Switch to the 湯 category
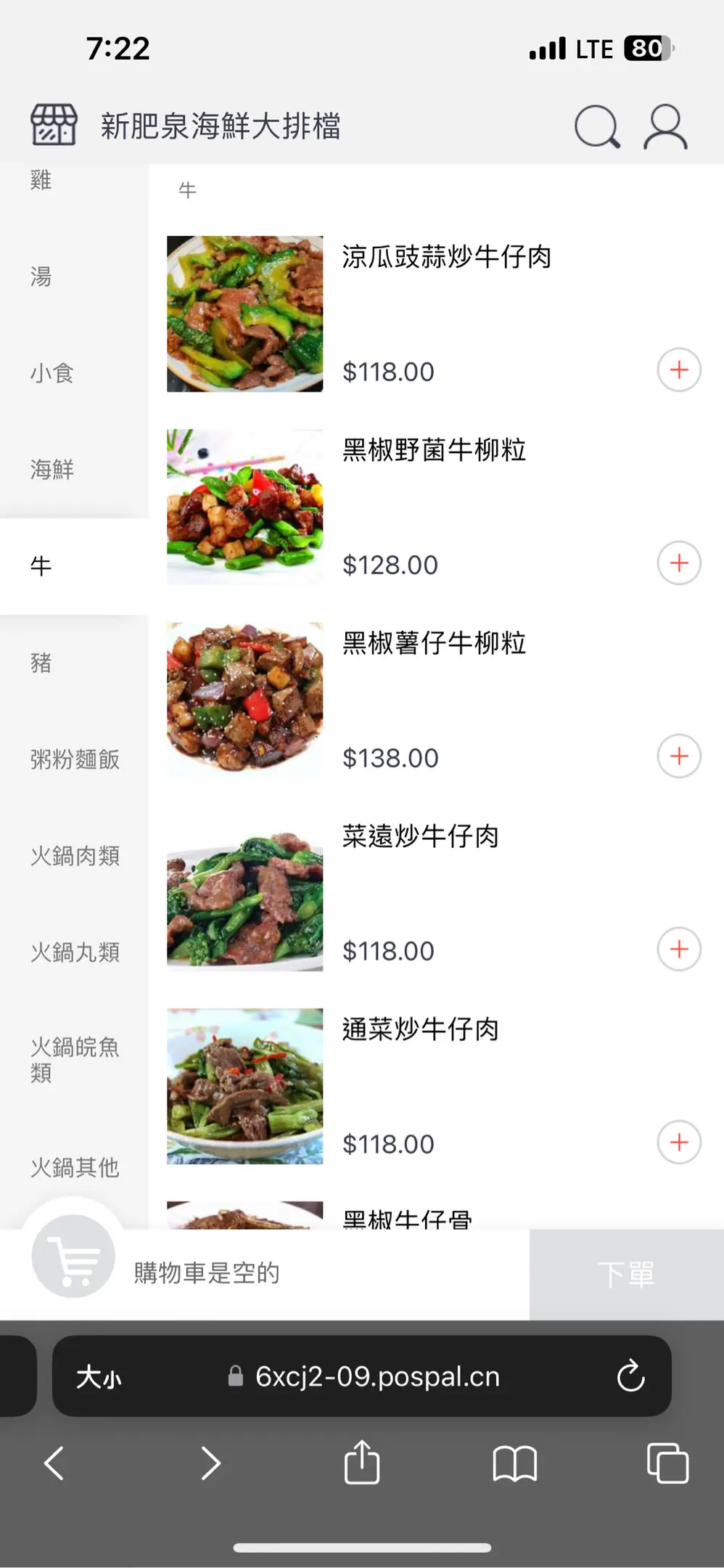This screenshot has width=724, height=1568. click(41, 277)
